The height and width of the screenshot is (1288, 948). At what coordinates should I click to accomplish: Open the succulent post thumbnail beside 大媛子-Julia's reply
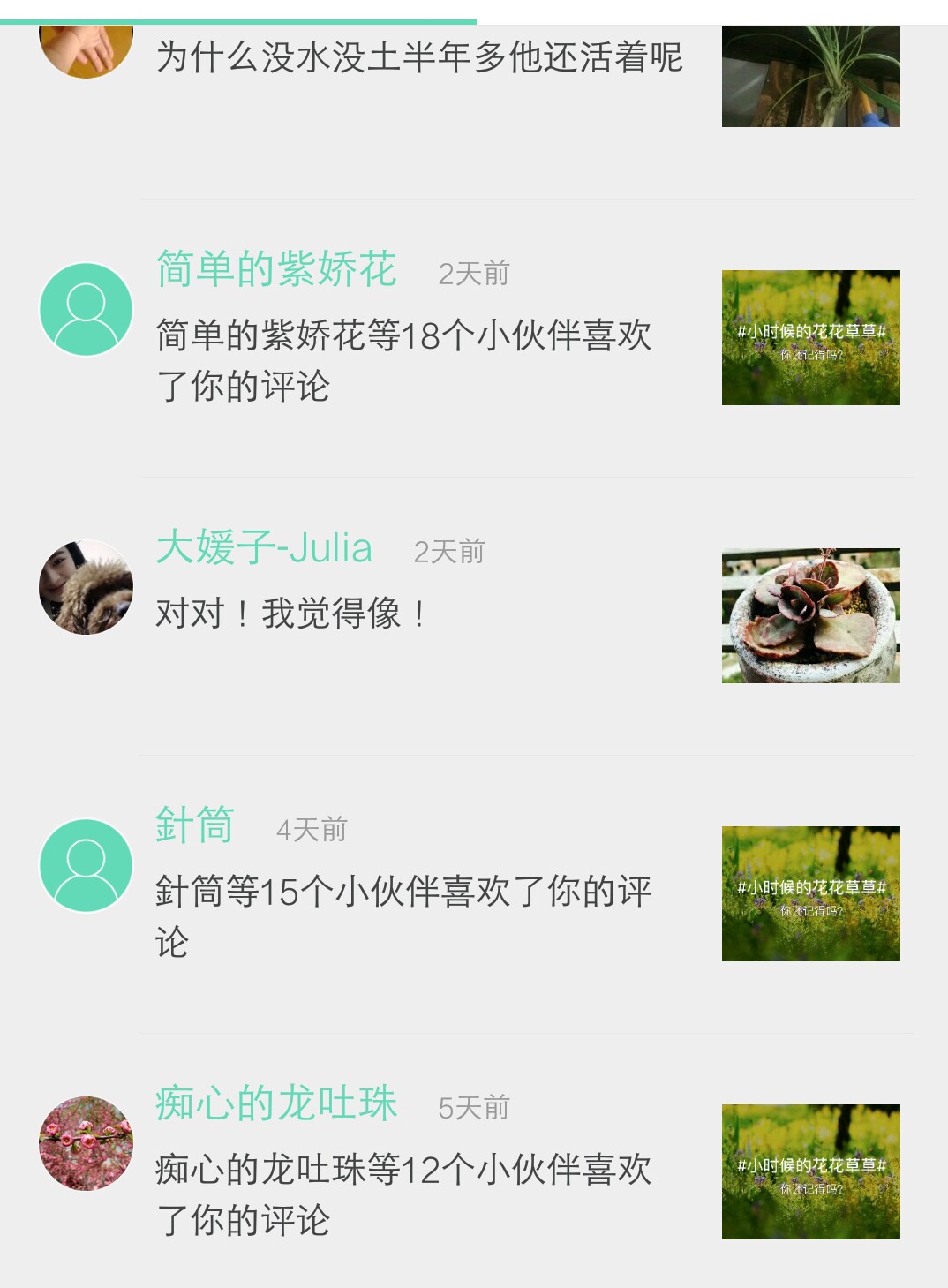(810, 615)
